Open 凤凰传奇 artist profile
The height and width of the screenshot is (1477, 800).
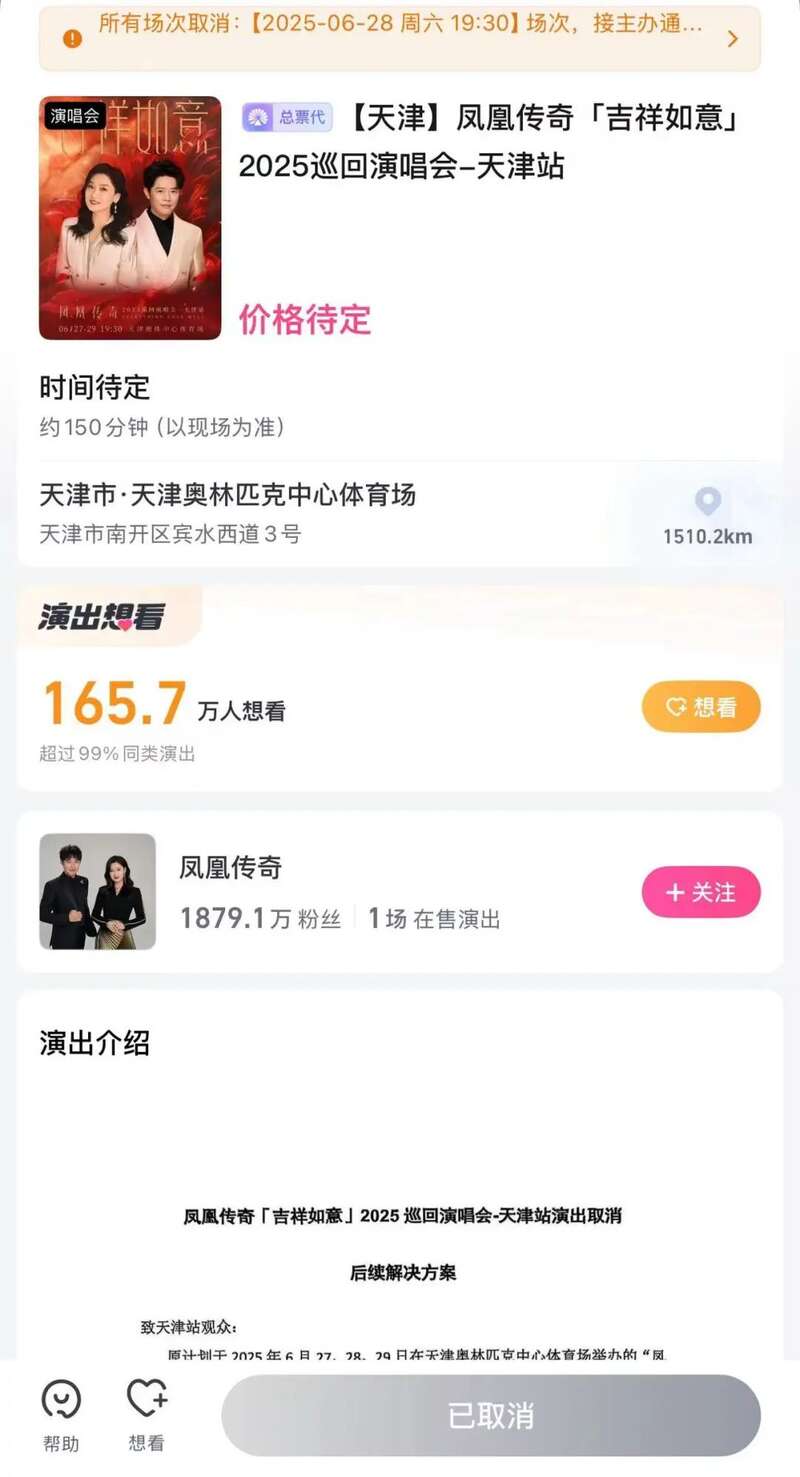tap(98, 891)
